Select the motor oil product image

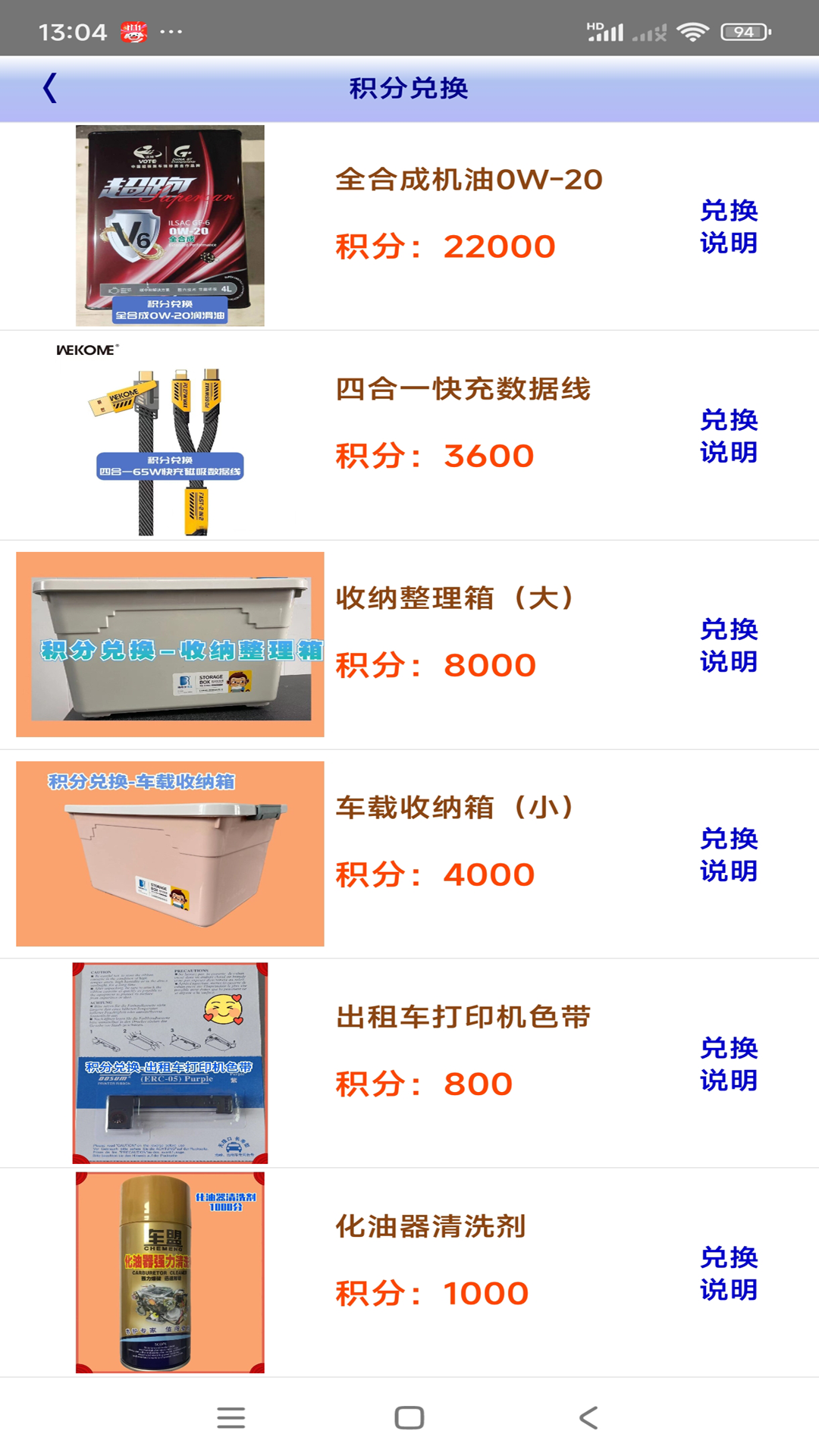click(169, 226)
